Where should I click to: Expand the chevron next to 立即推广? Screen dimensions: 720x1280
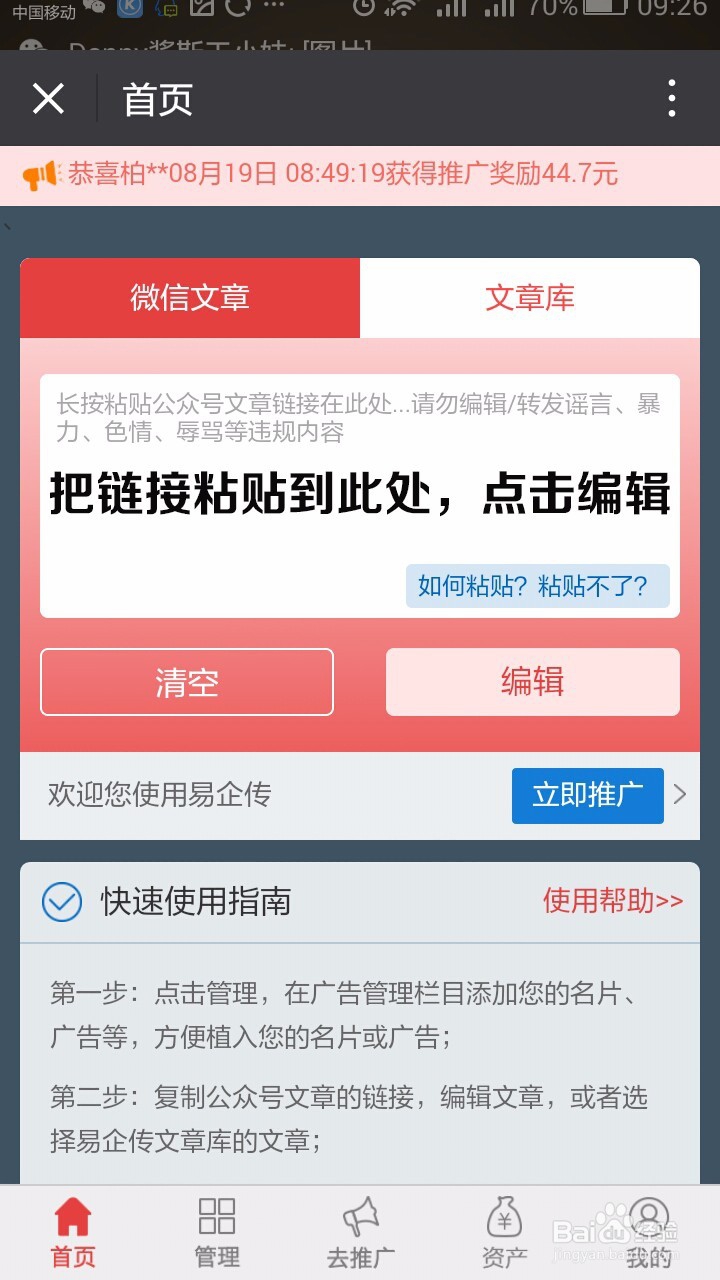[679, 795]
